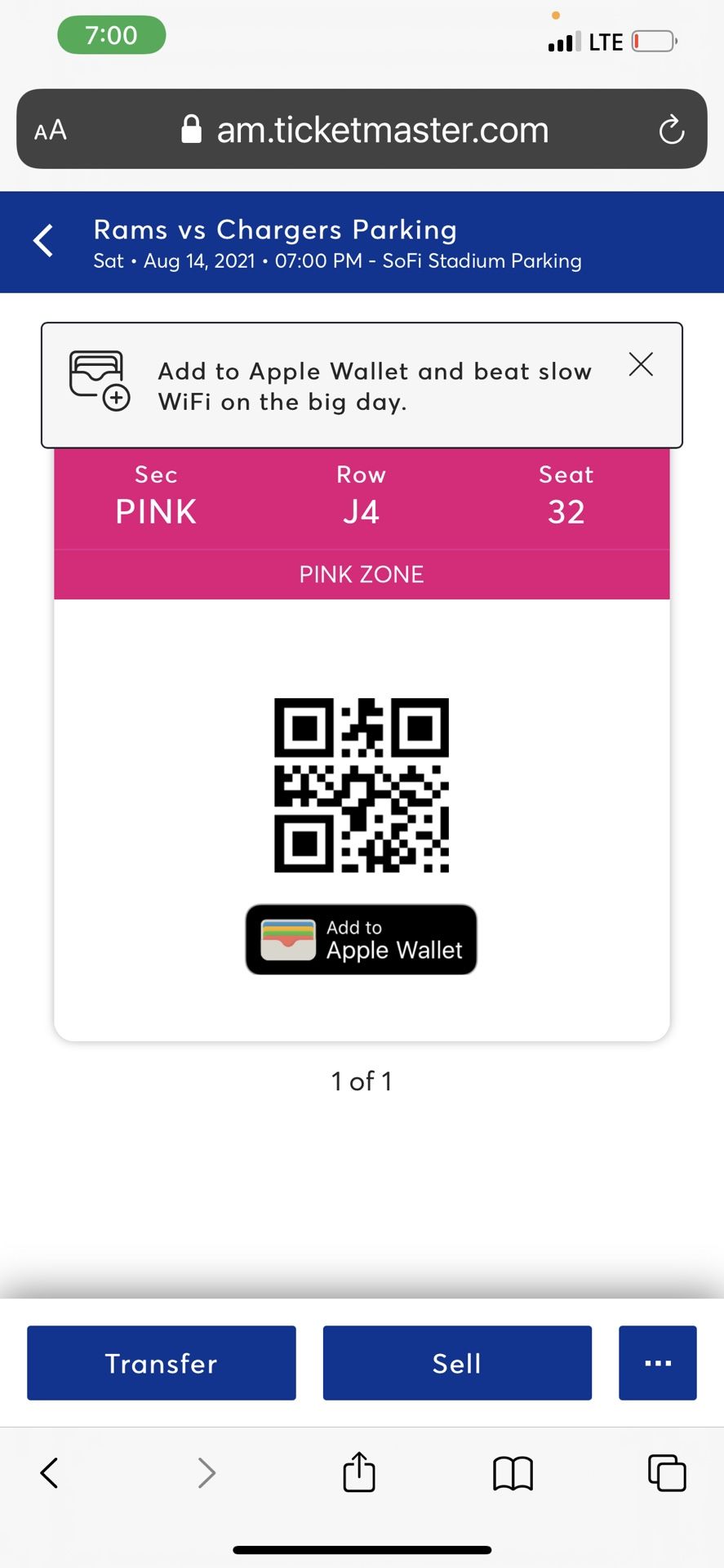Sell this parking ticket
724x1568 pixels.
pos(457,1363)
